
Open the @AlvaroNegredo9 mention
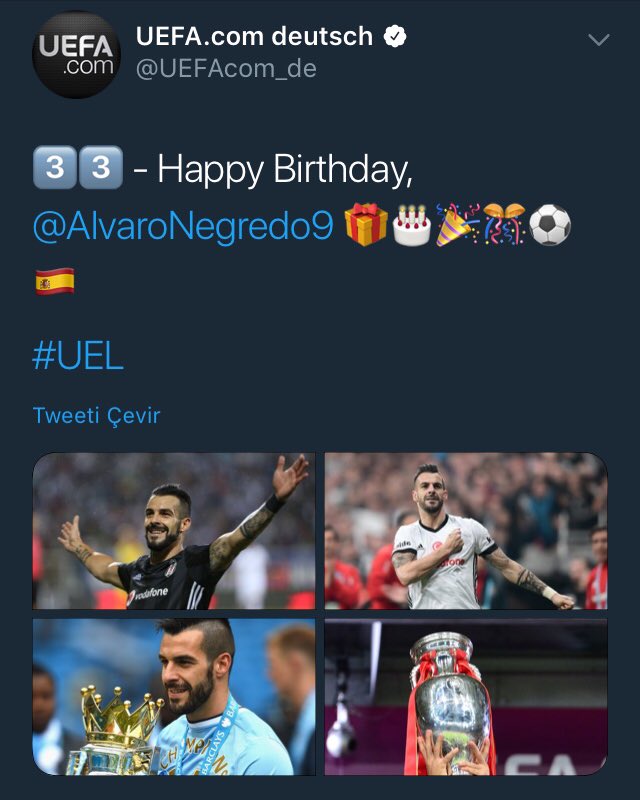183,226
